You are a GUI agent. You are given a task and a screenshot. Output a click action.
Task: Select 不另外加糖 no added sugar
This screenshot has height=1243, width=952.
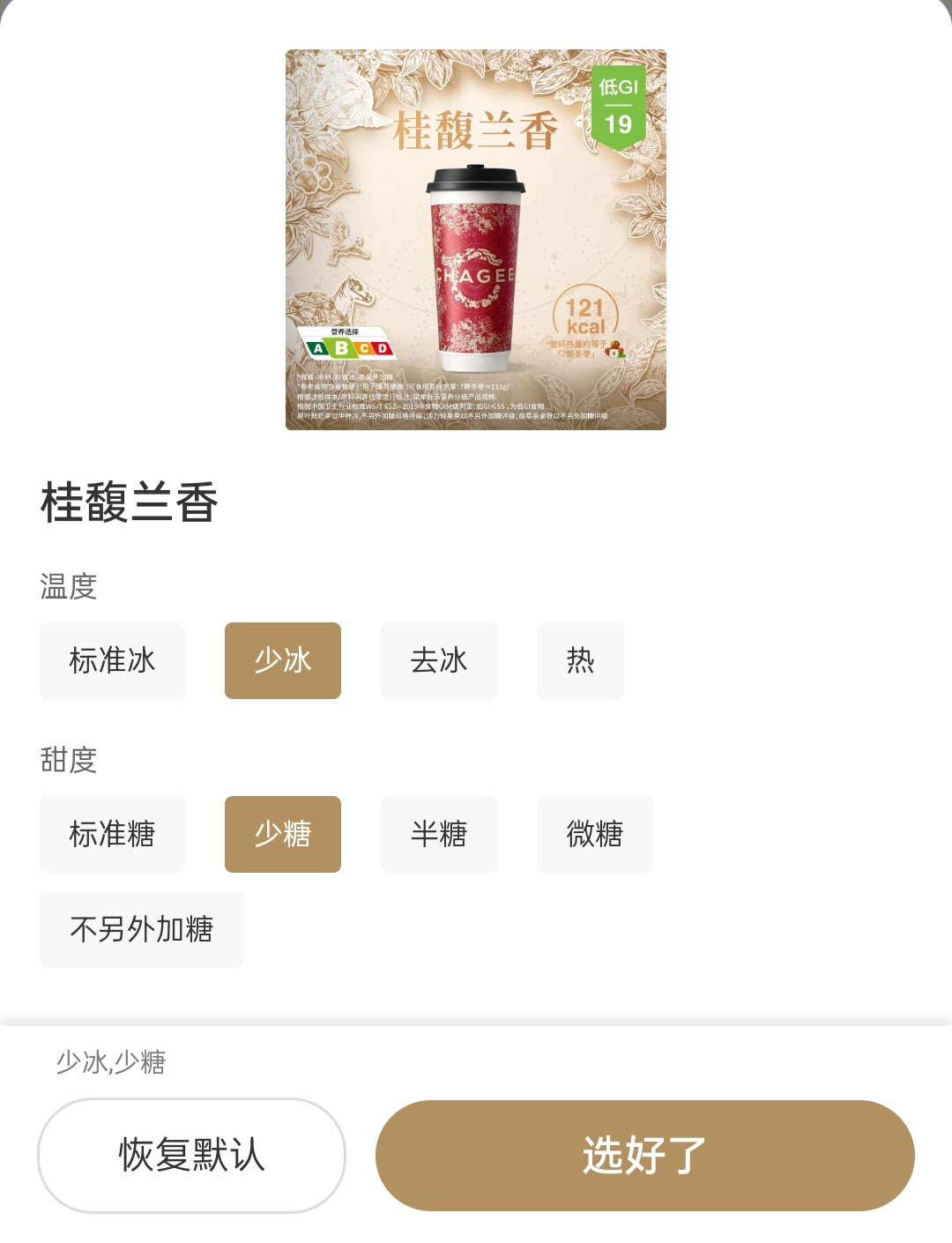[x=141, y=929]
